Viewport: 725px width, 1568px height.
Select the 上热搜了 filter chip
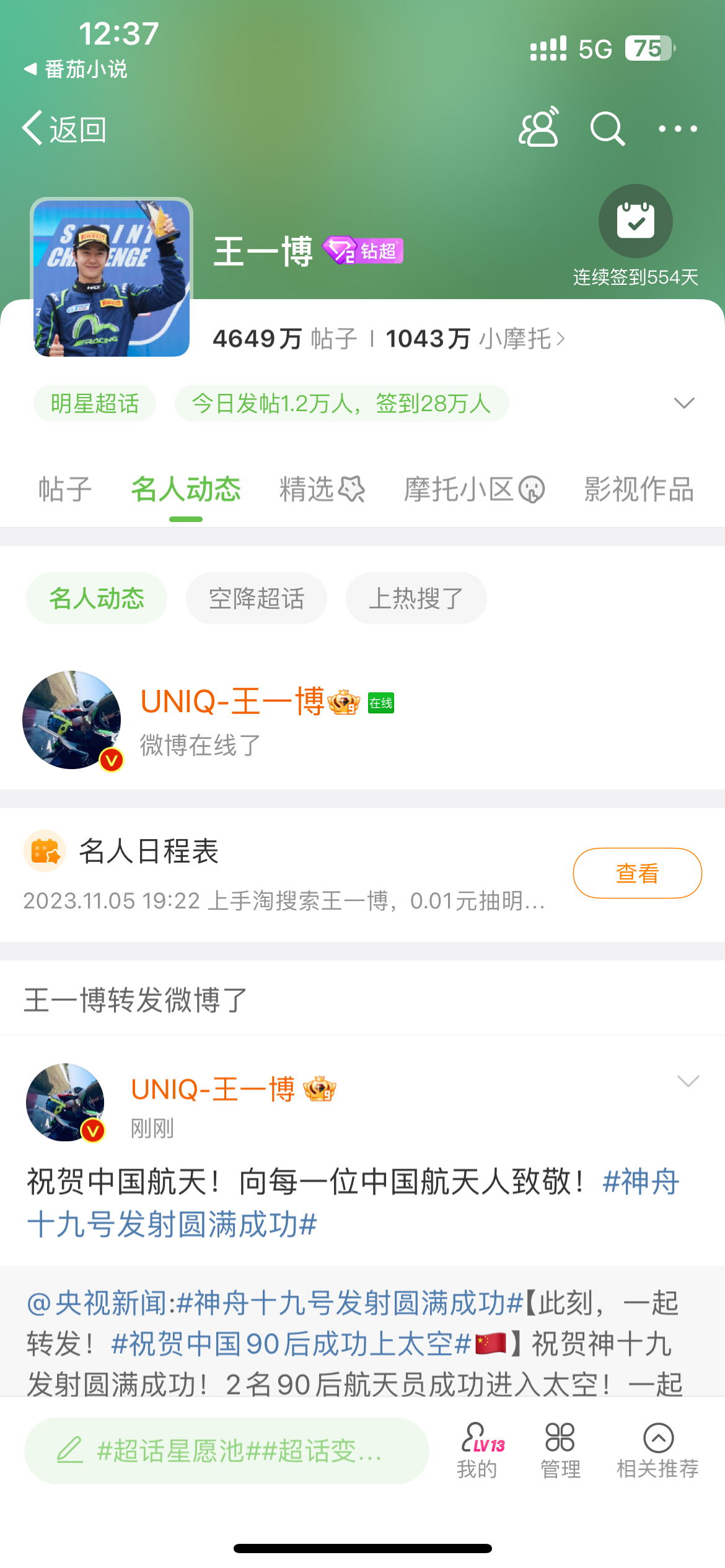tap(416, 597)
